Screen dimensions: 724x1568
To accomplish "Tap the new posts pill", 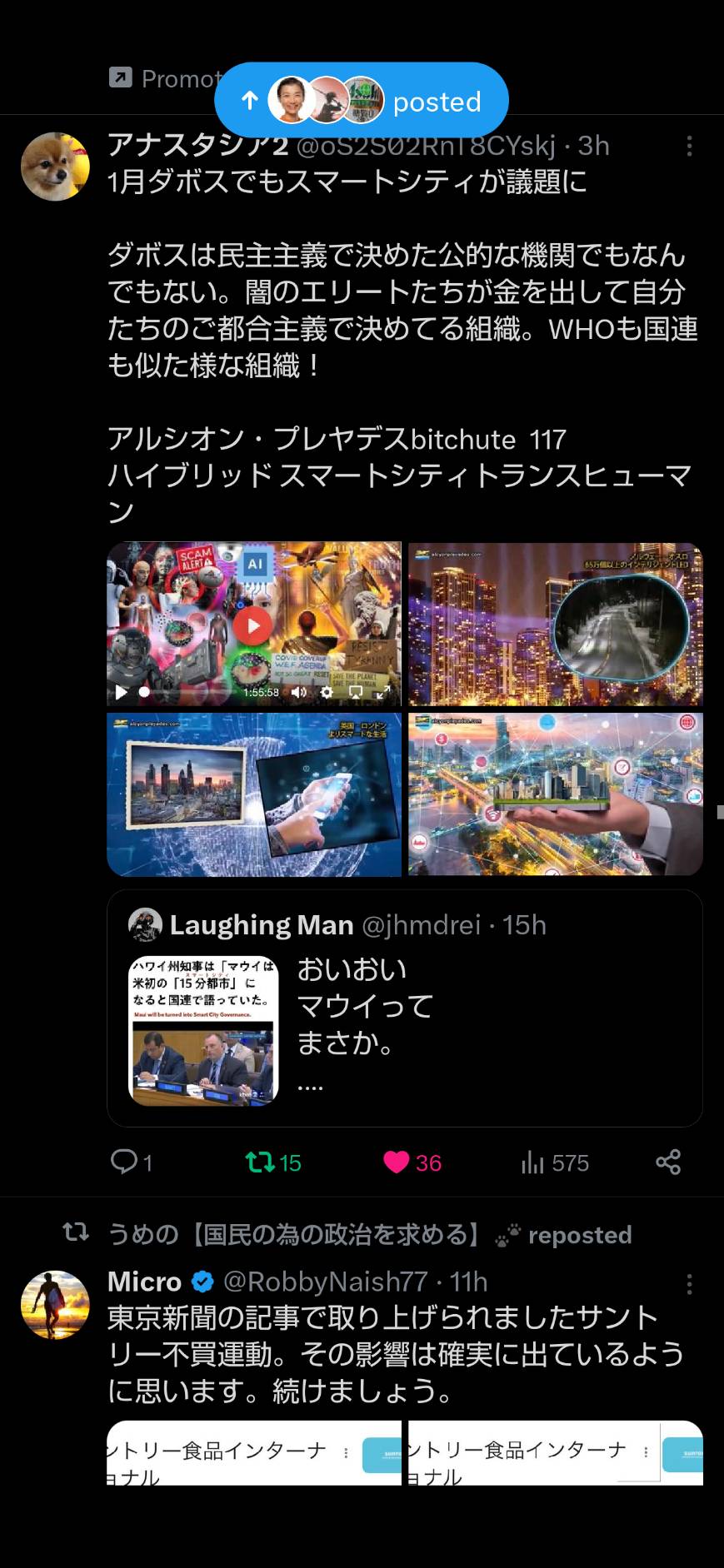I will [361, 100].
